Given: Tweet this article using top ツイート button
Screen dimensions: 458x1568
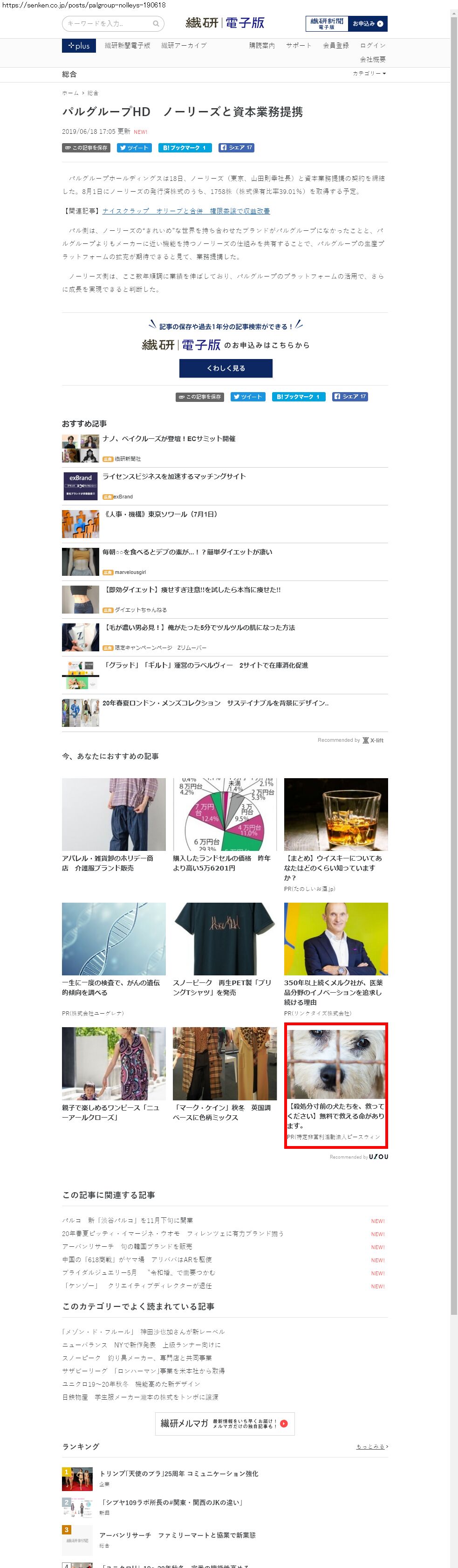Looking at the screenshot, I should [134, 148].
